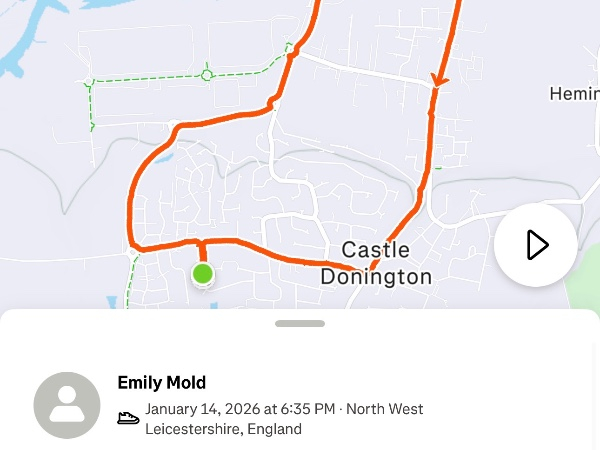This screenshot has height=450, width=600.
Task: Tap the bottom sheet drag handle
Action: click(299, 324)
